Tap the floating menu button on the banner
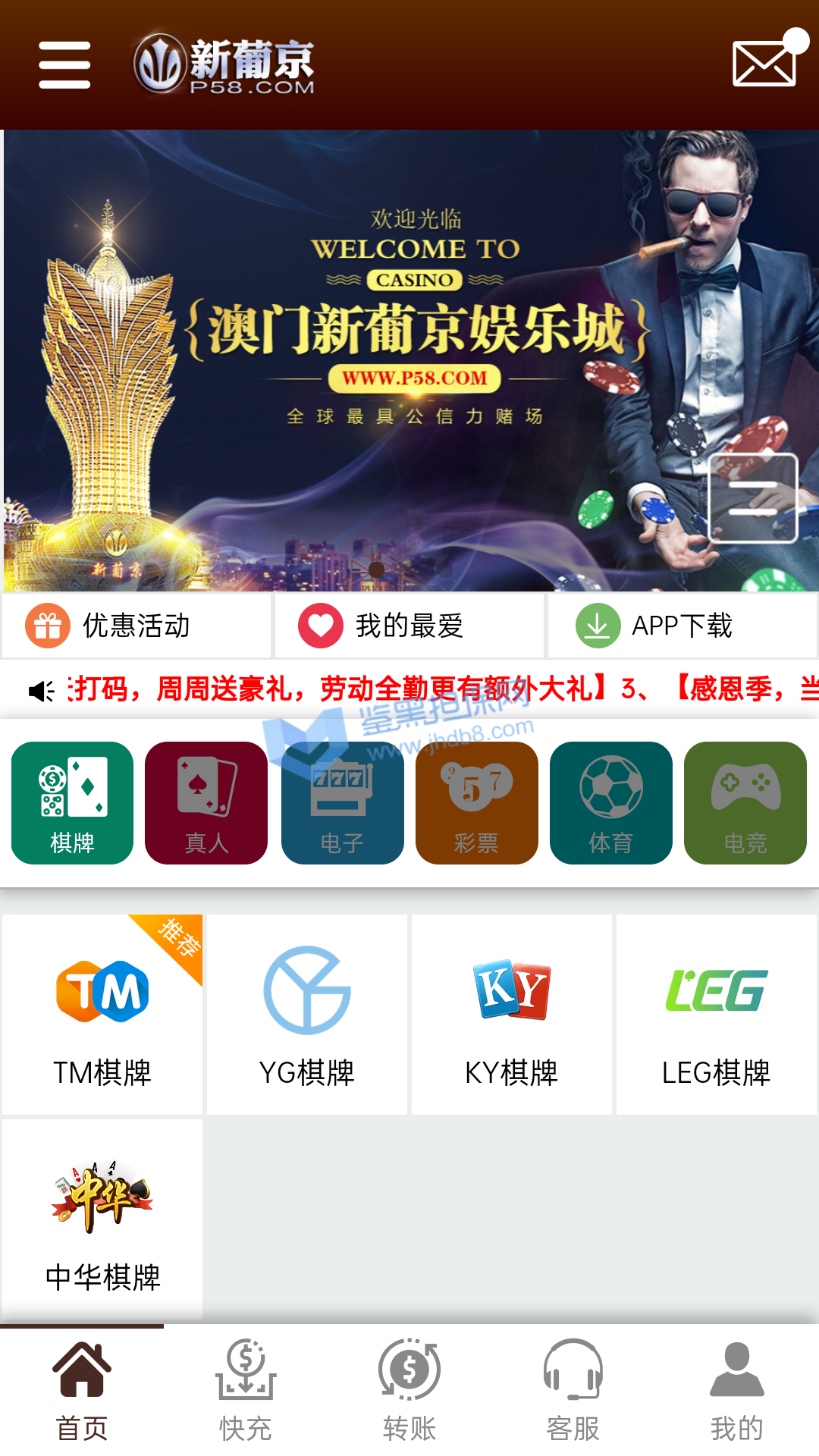The image size is (819, 1456). (x=752, y=498)
